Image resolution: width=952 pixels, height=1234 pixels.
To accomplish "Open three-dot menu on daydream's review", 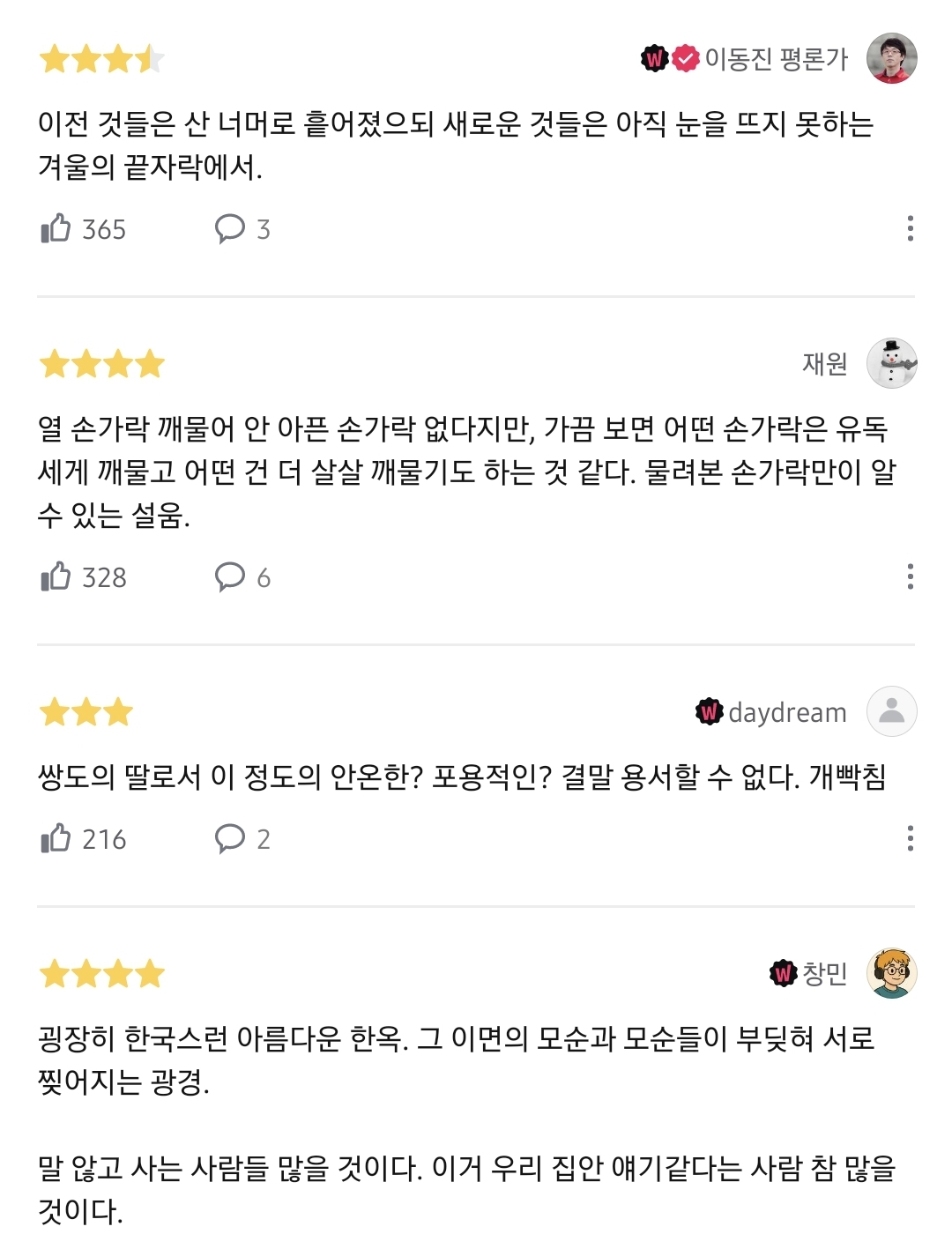I will [x=910, y=838].
